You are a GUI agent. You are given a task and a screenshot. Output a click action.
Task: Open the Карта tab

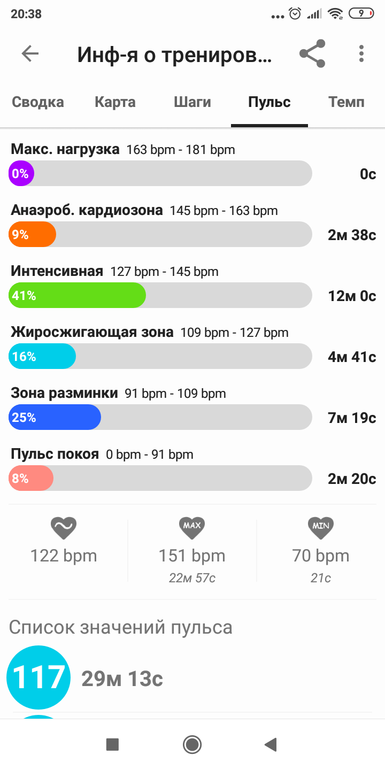coord(115,102)
